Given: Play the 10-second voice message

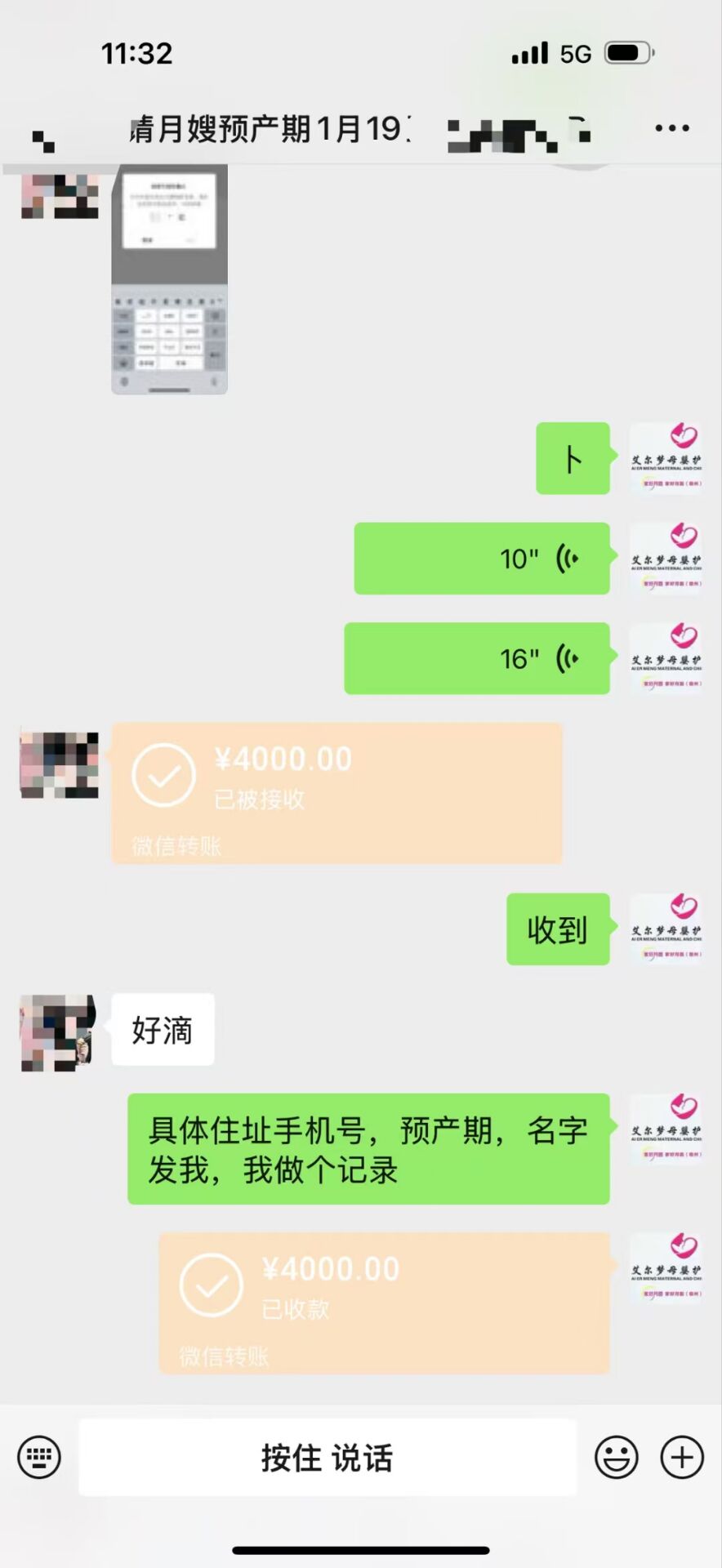Looking at the screenshot, I should click(x=482, y=559).
